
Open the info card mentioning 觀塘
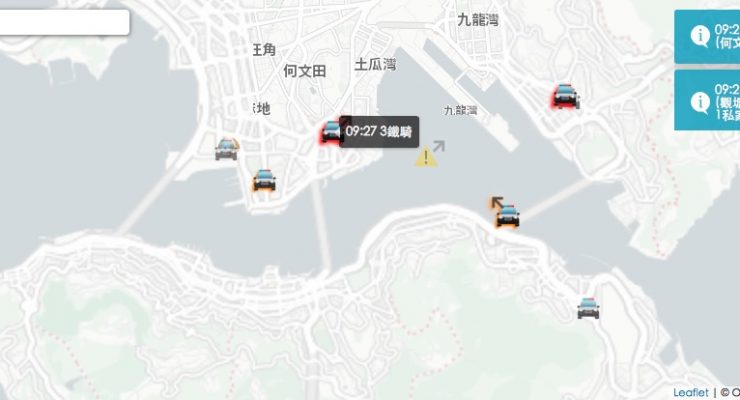[708, 100]
